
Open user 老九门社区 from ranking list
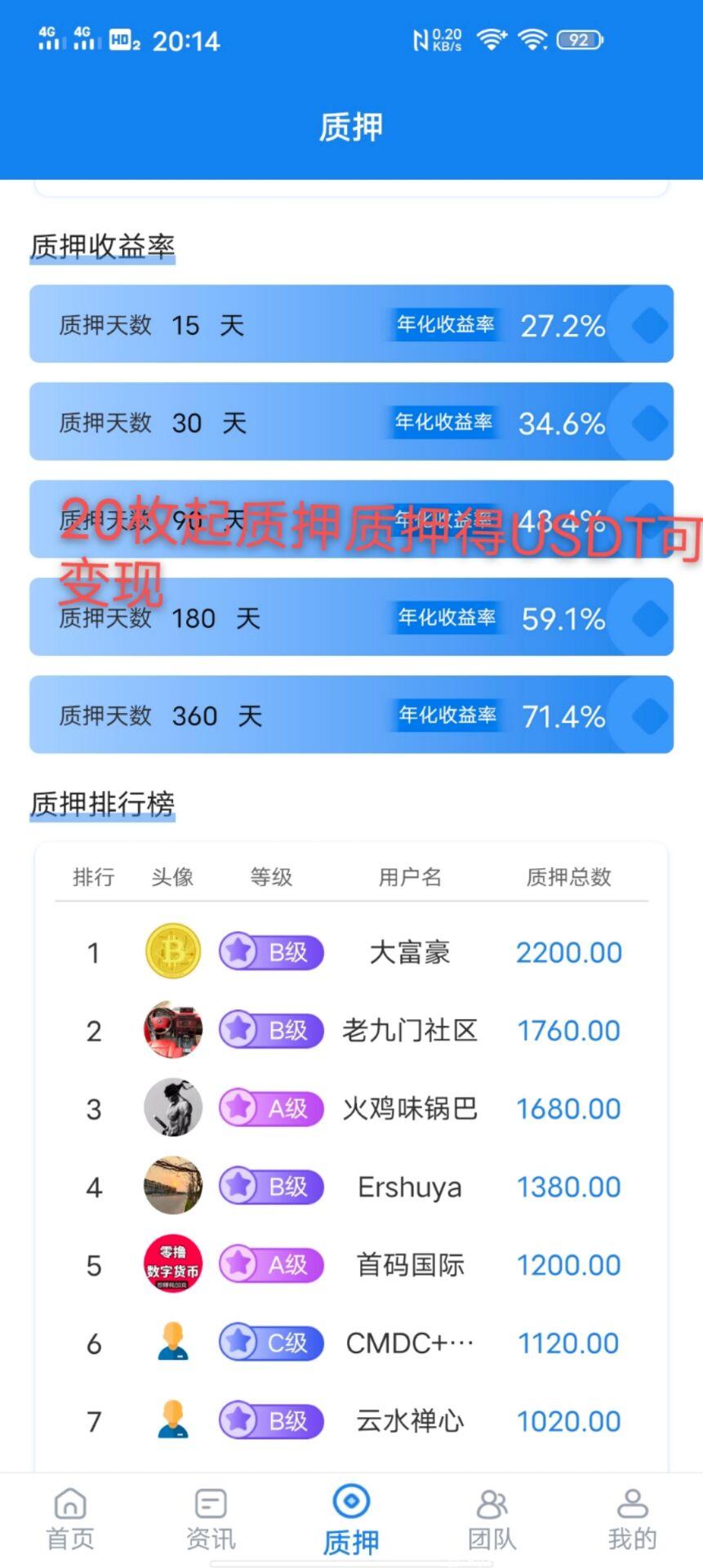click(410, 1030)
